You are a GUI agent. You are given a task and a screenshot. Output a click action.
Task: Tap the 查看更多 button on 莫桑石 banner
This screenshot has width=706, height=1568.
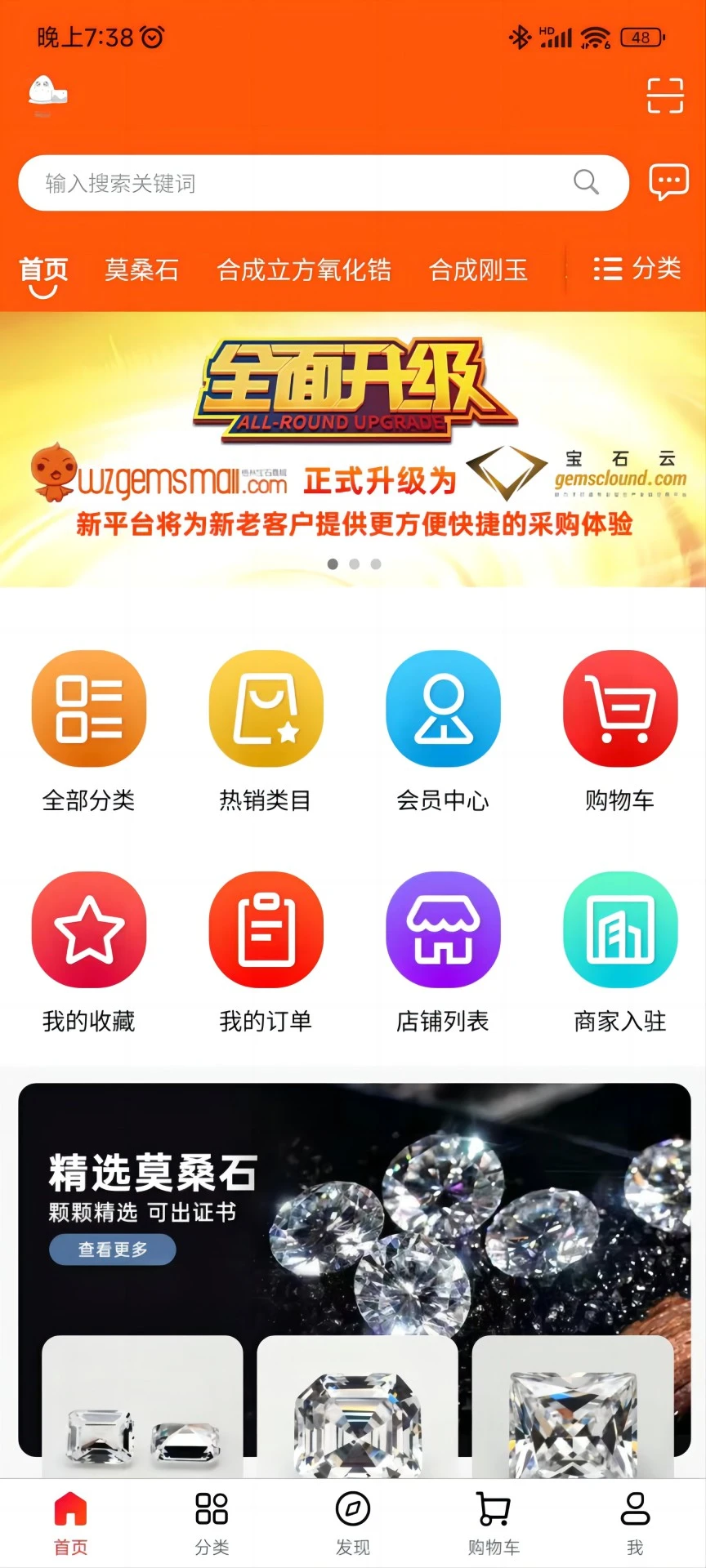pos(113,1249)
